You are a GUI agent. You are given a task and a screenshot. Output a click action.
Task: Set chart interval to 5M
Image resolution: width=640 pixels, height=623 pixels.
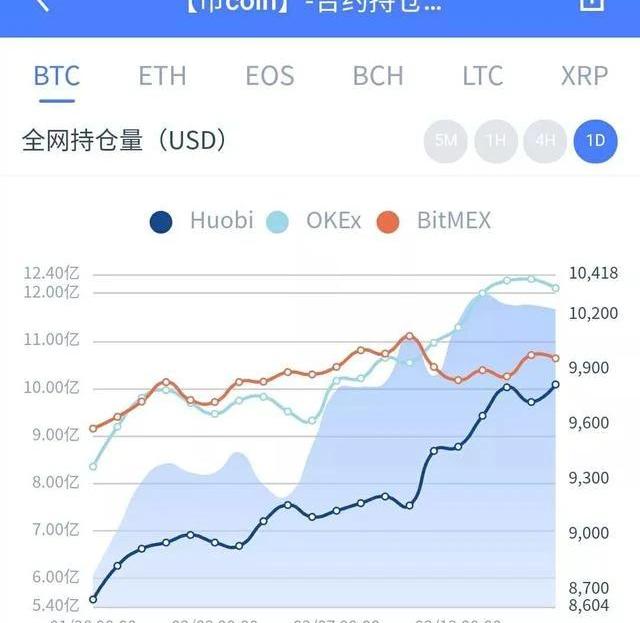(446, 141)
